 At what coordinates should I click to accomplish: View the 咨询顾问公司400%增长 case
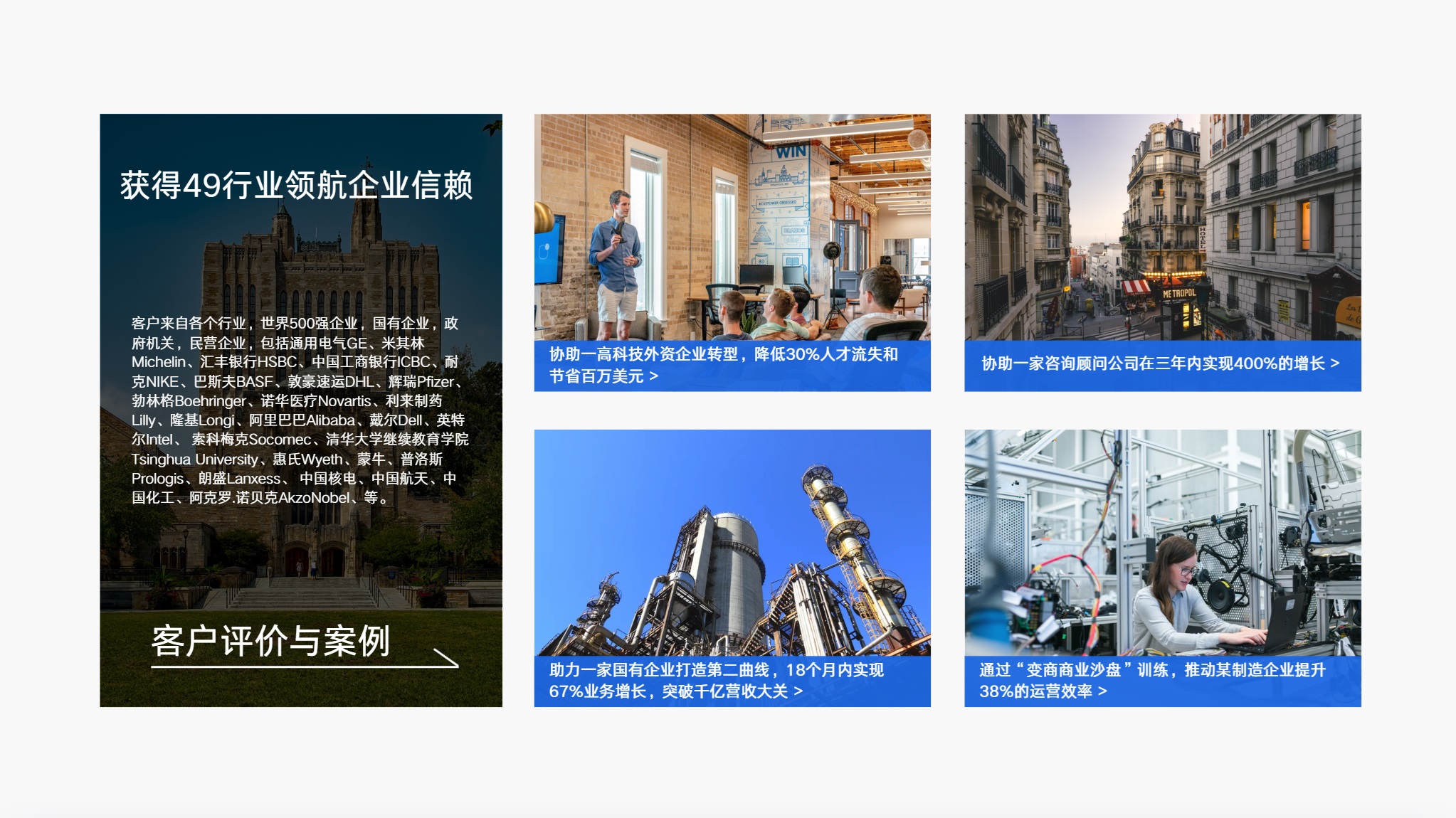[x=1163, y=253]
